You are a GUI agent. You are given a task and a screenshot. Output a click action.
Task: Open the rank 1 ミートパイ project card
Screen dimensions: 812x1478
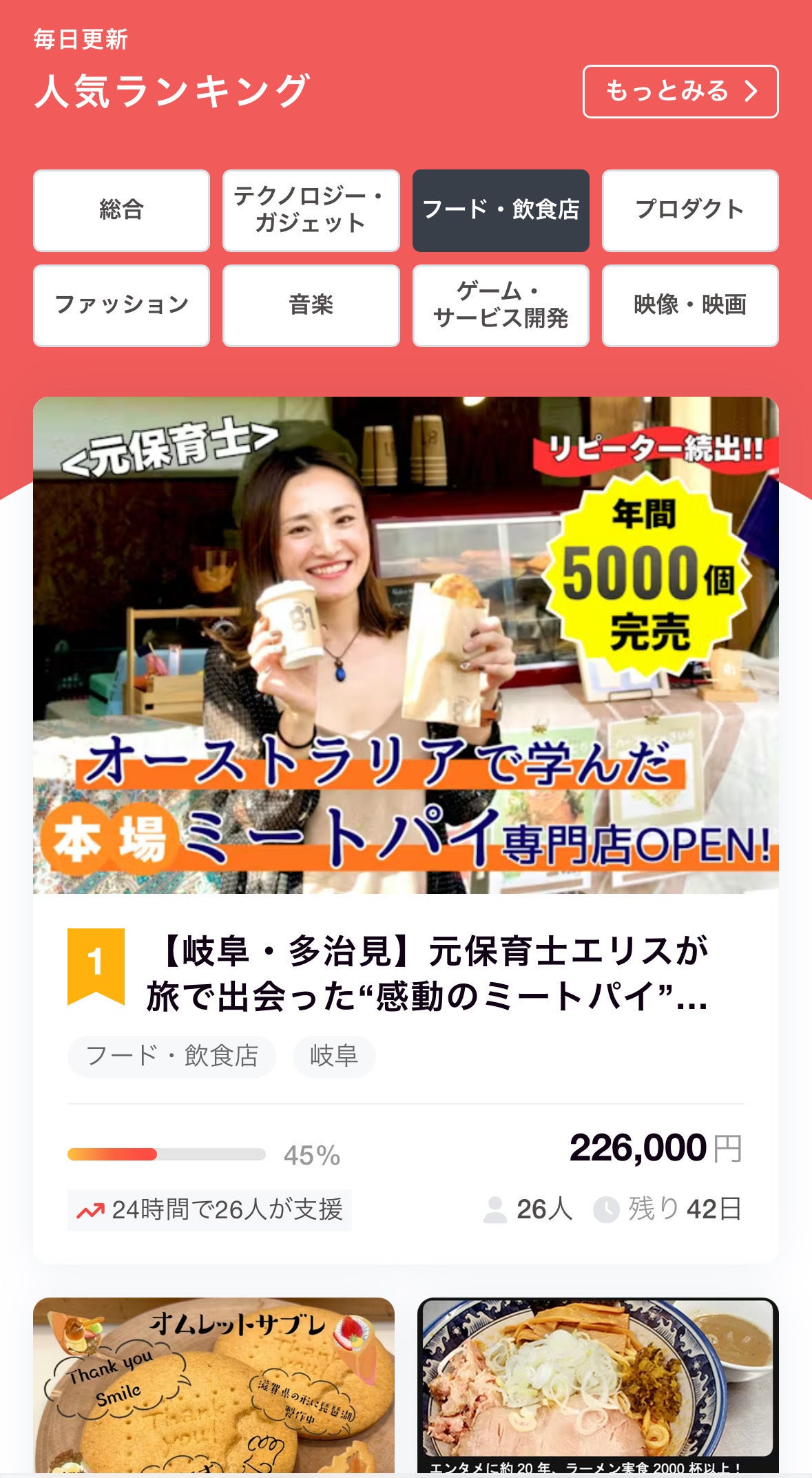(x=427, y=972)
